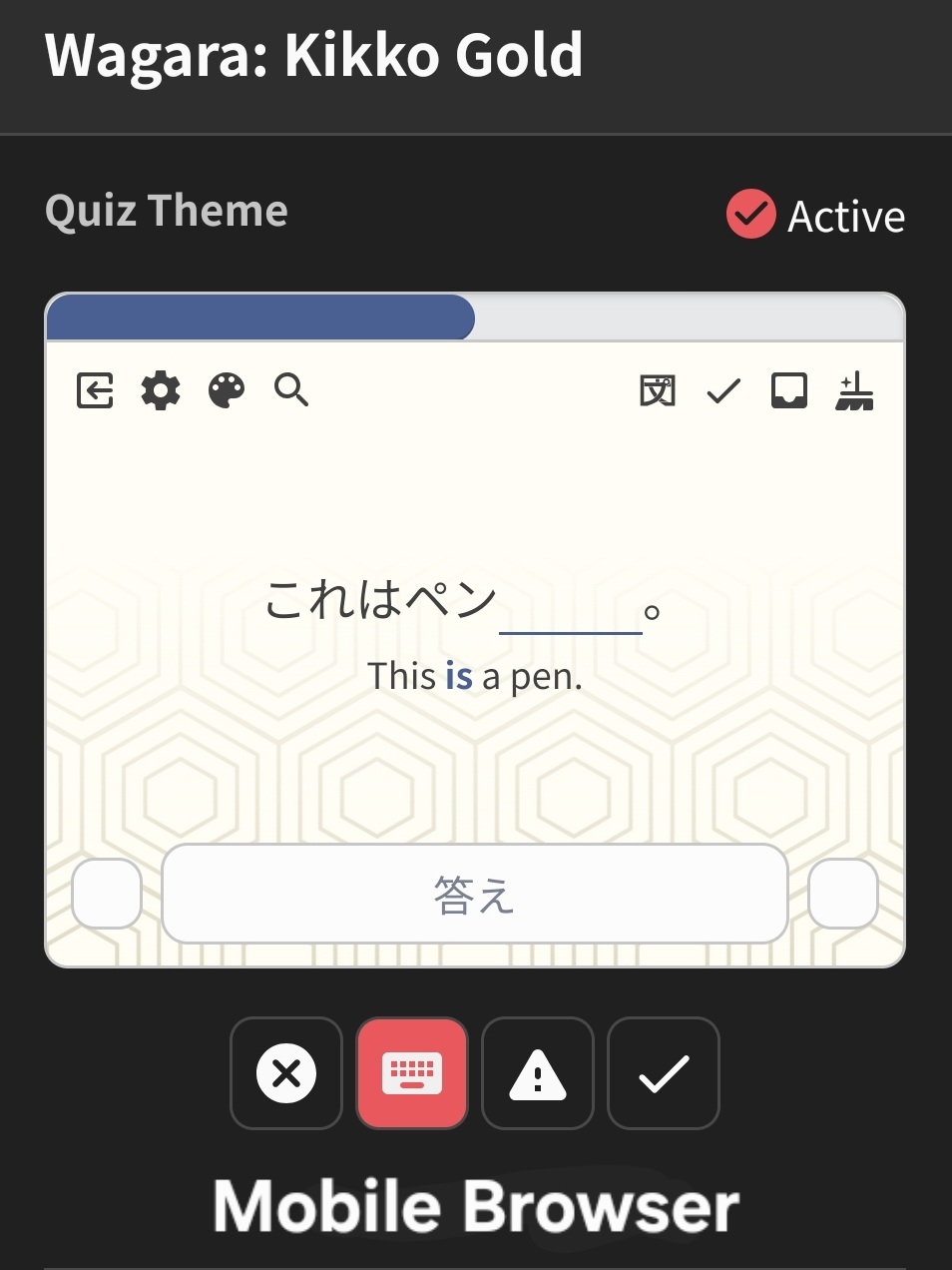Tap the exit icon in the quiz toolbar
The image size is (952, 1270).
point(95,390)
